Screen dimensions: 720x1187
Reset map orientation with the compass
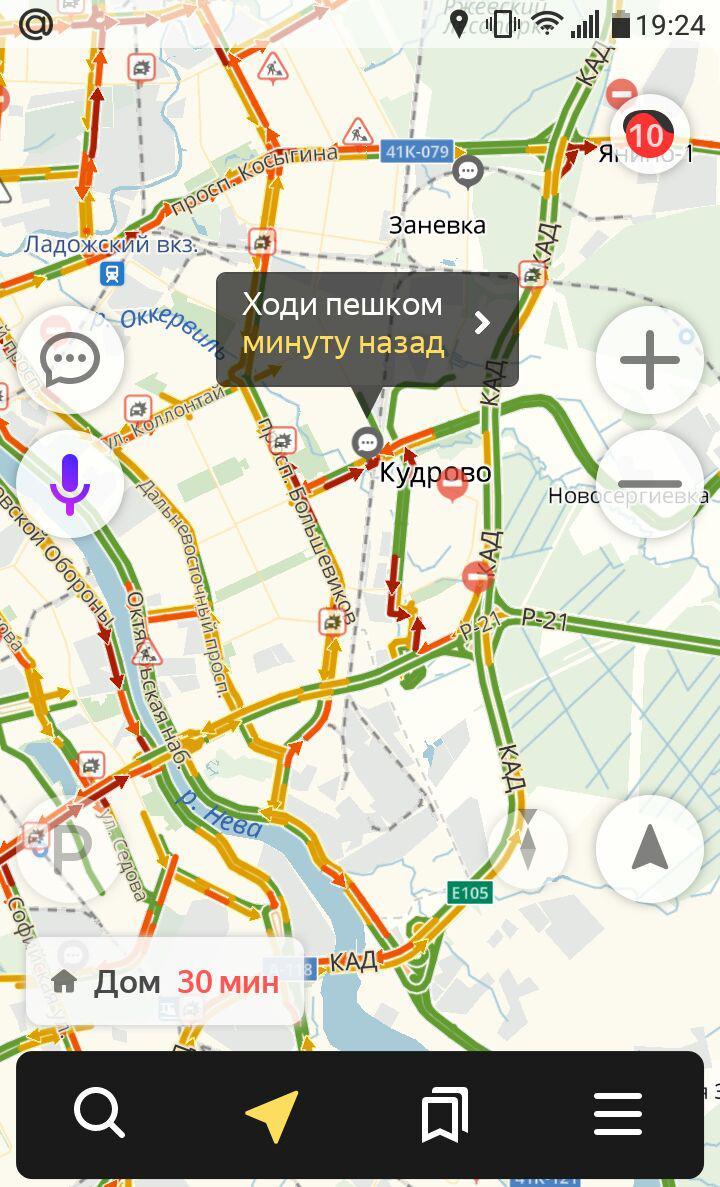pyautogui.click(x=528, y=848)
